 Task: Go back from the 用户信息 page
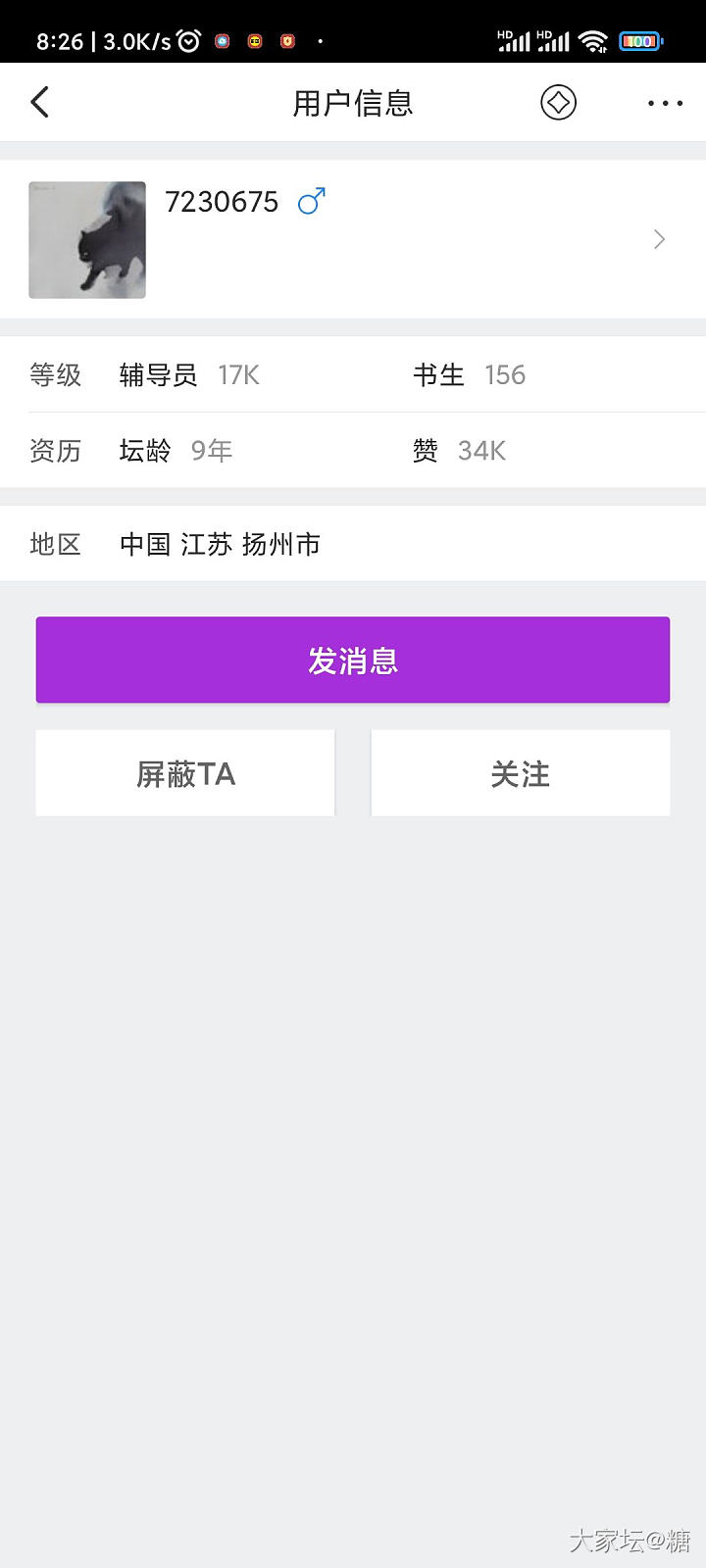click(x=40, y=102)
